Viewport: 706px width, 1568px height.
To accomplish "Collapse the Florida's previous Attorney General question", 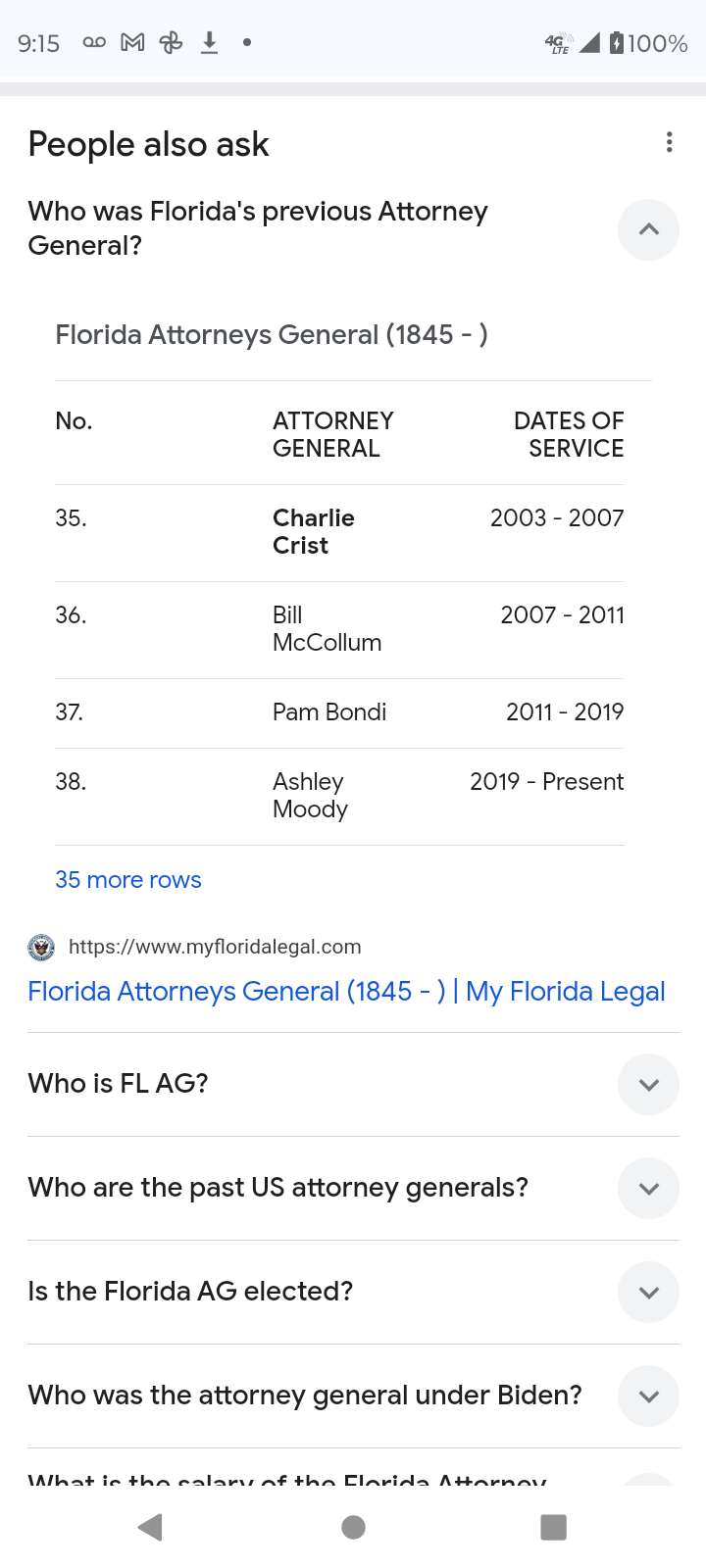I will [x=648, y=229].
